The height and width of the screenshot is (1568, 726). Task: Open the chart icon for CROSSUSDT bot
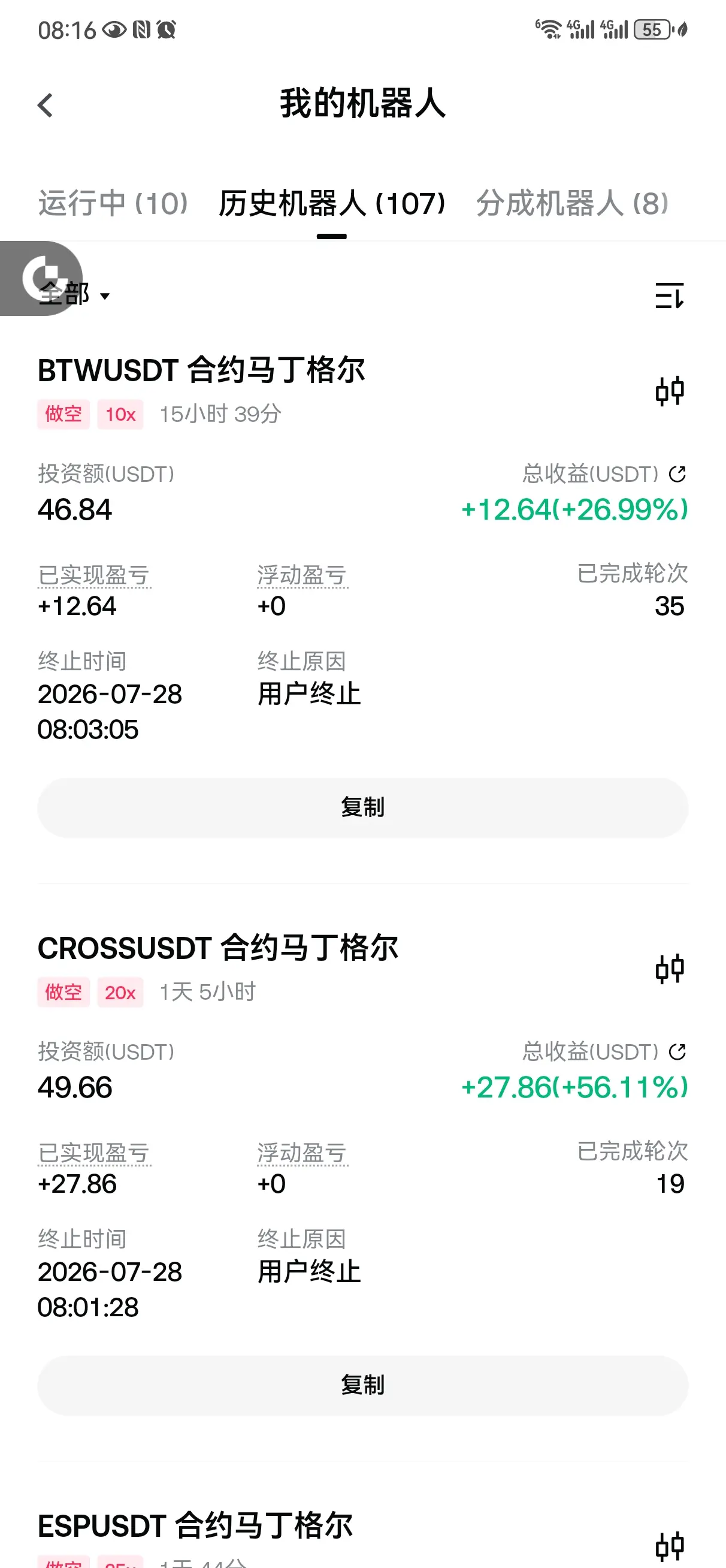(x=670, y=969)
